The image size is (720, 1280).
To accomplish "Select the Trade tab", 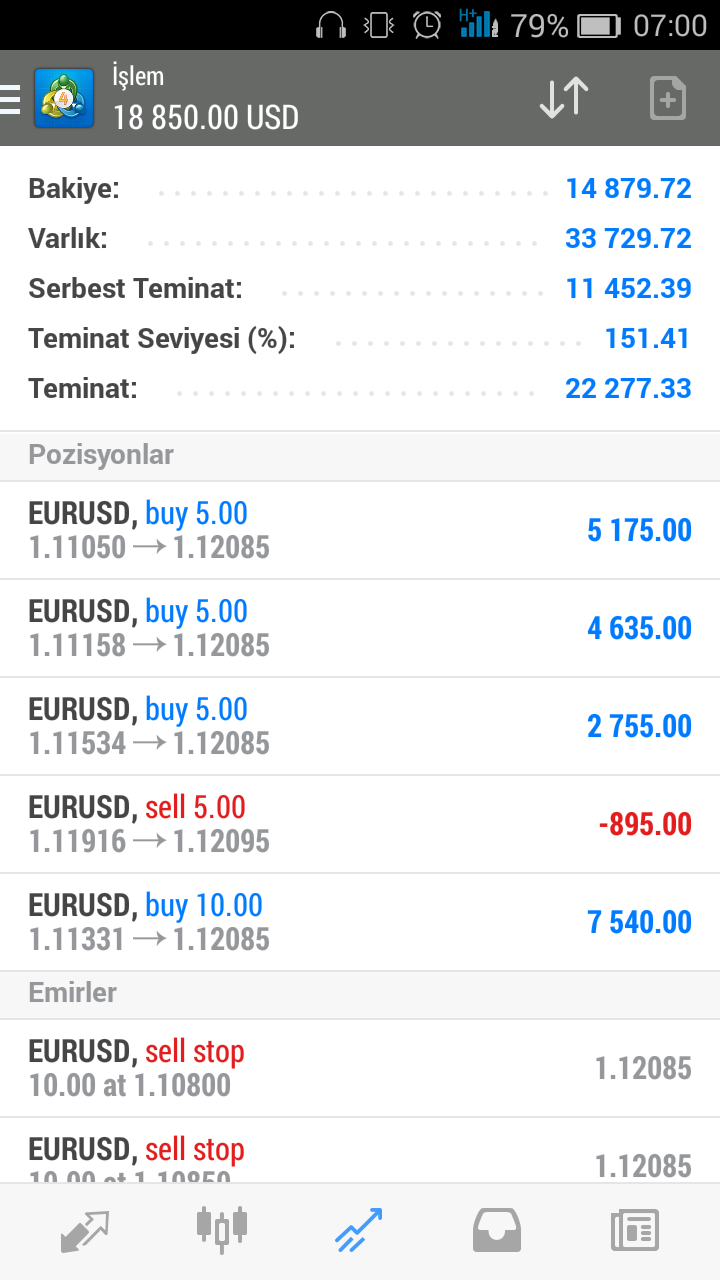I will coord(358,1231).
